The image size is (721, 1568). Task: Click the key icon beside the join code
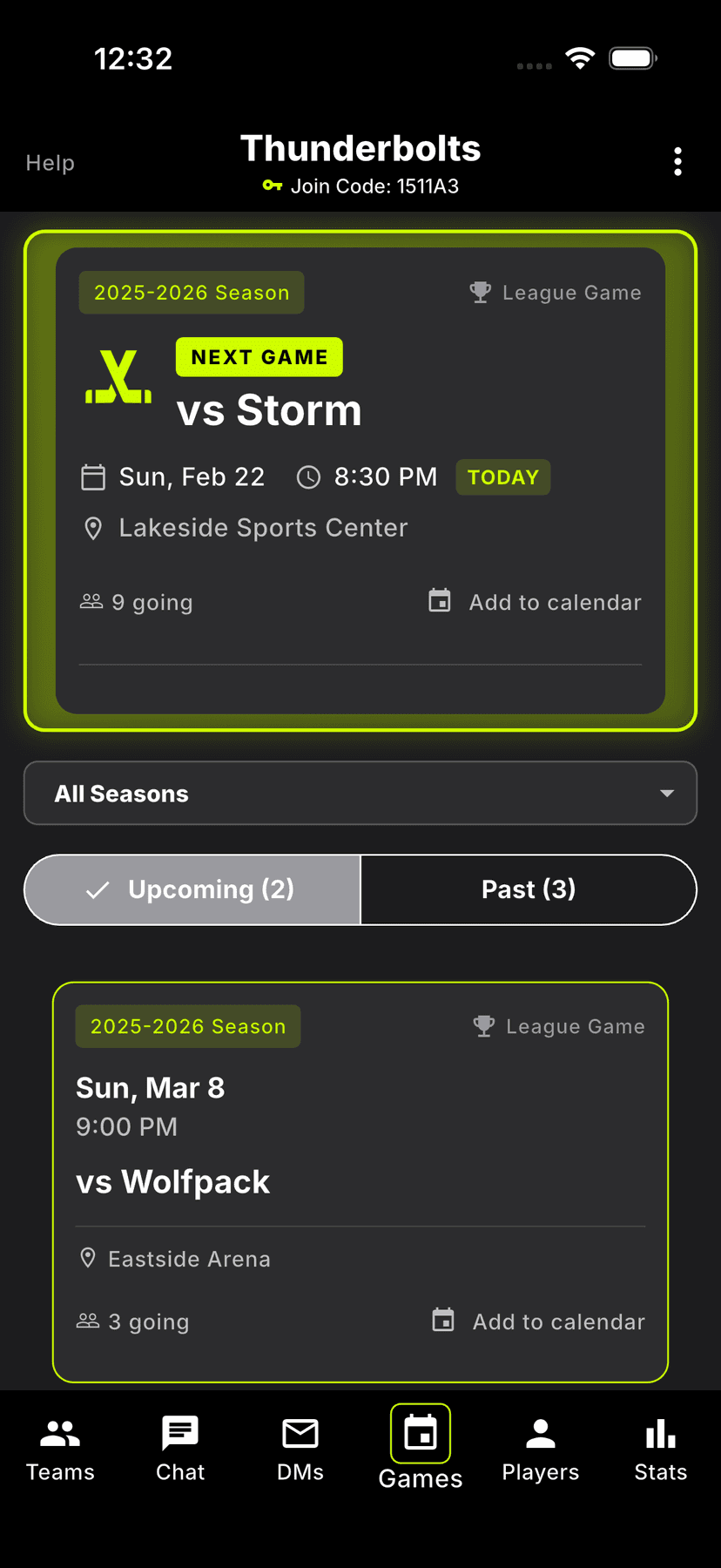pos(271,186)
